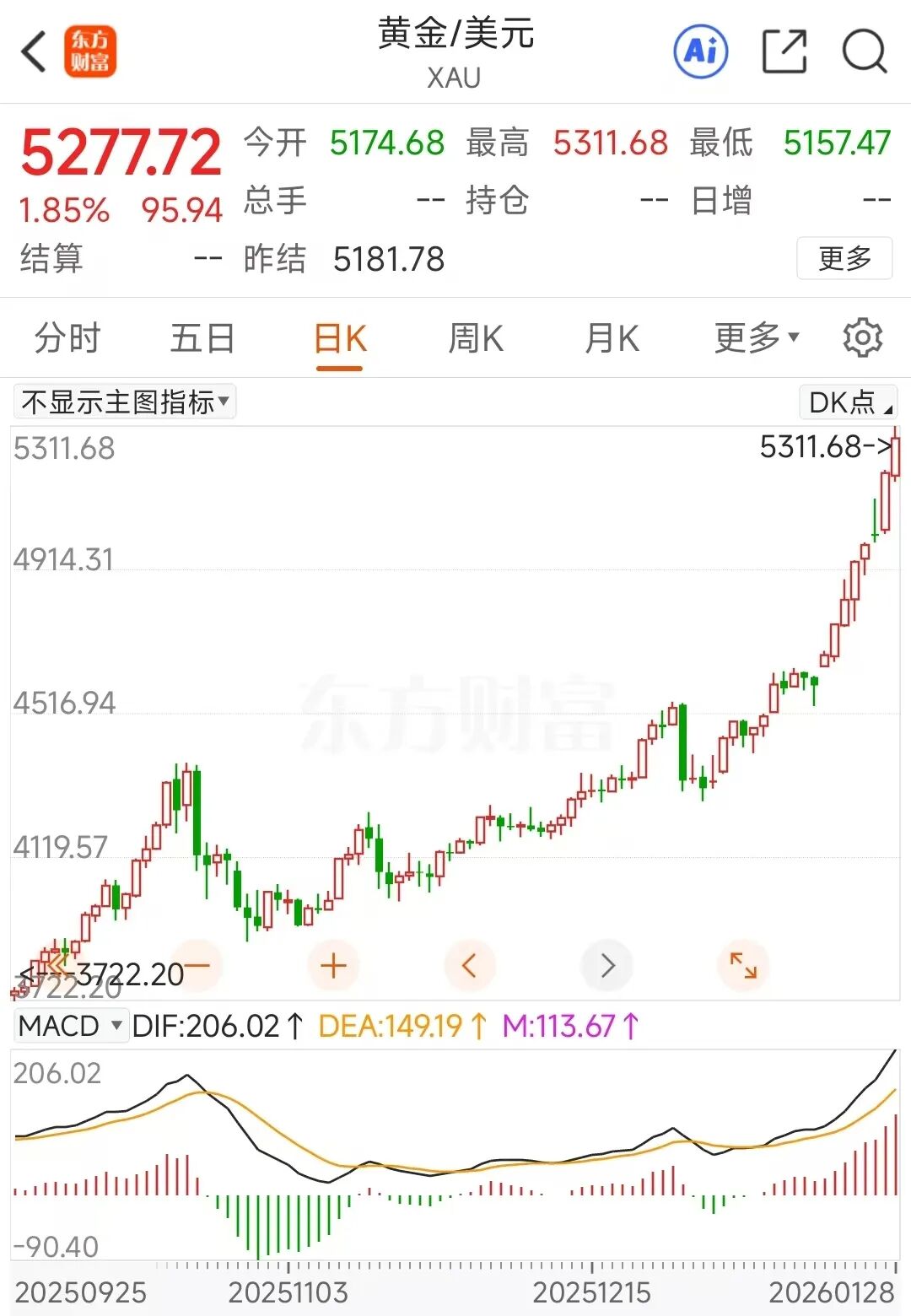This screenshot has height=1316, width=911.
Task: Open the MACD indicator selector
Action: [x=71, y=1026]
